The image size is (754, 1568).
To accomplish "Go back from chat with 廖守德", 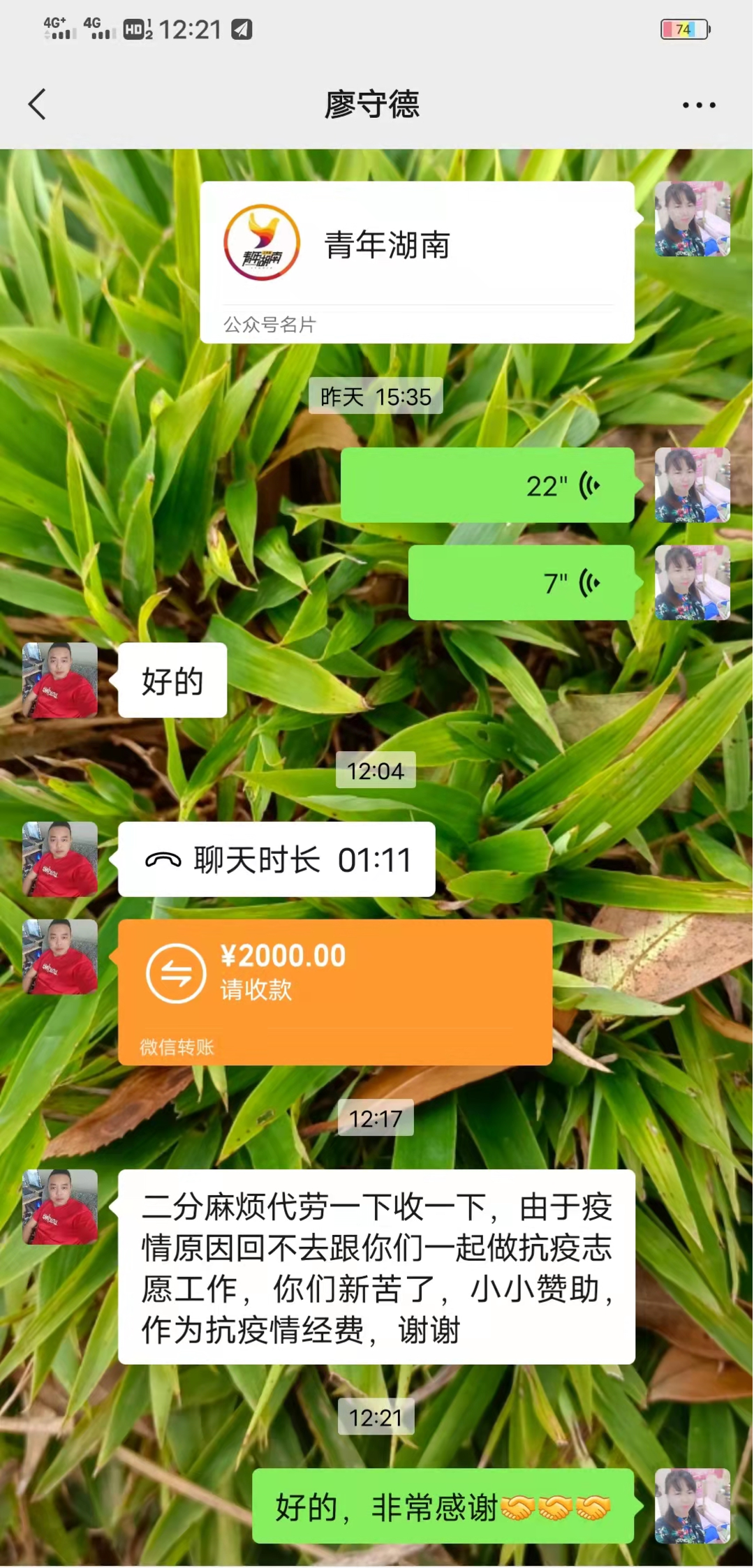I will click(x=38, y=105).
